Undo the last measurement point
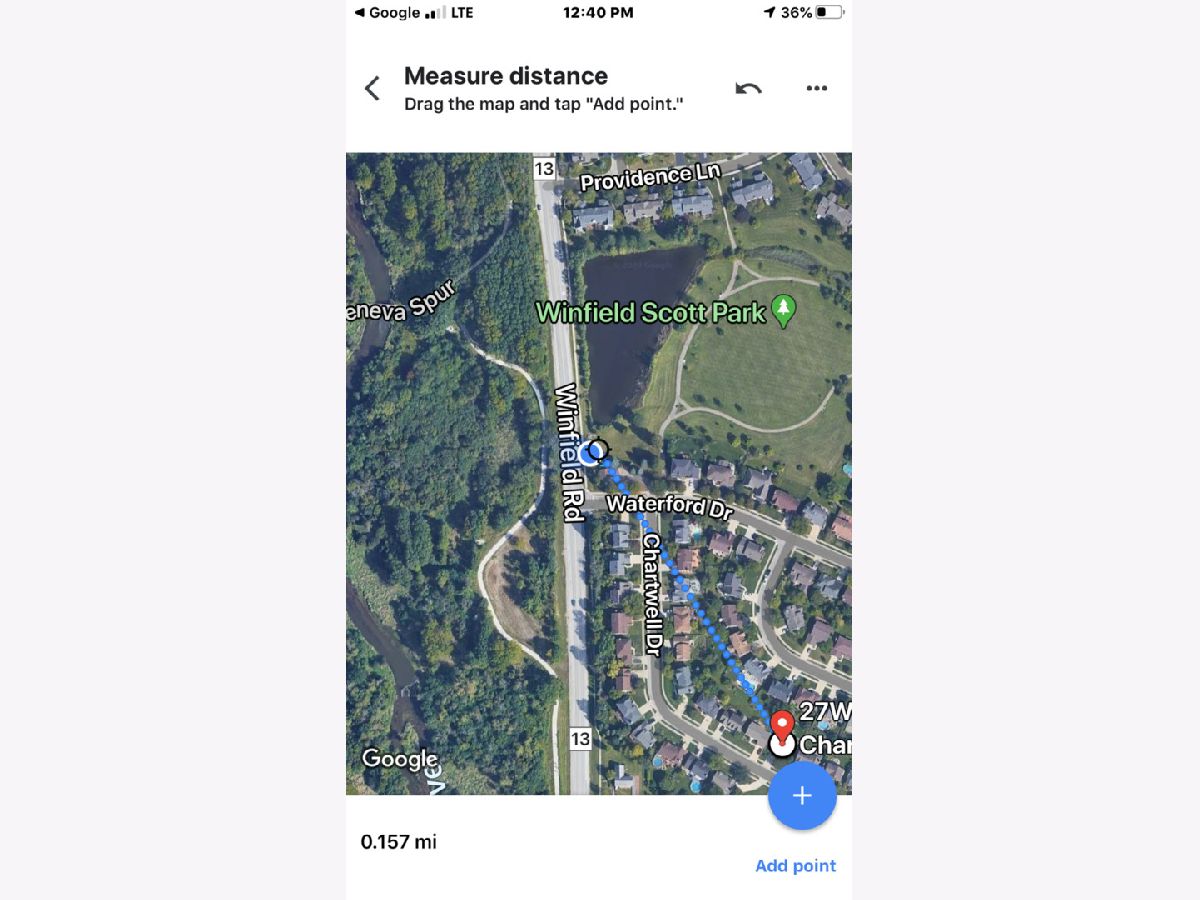This screenshot has height=900, width=1200. 748,89
